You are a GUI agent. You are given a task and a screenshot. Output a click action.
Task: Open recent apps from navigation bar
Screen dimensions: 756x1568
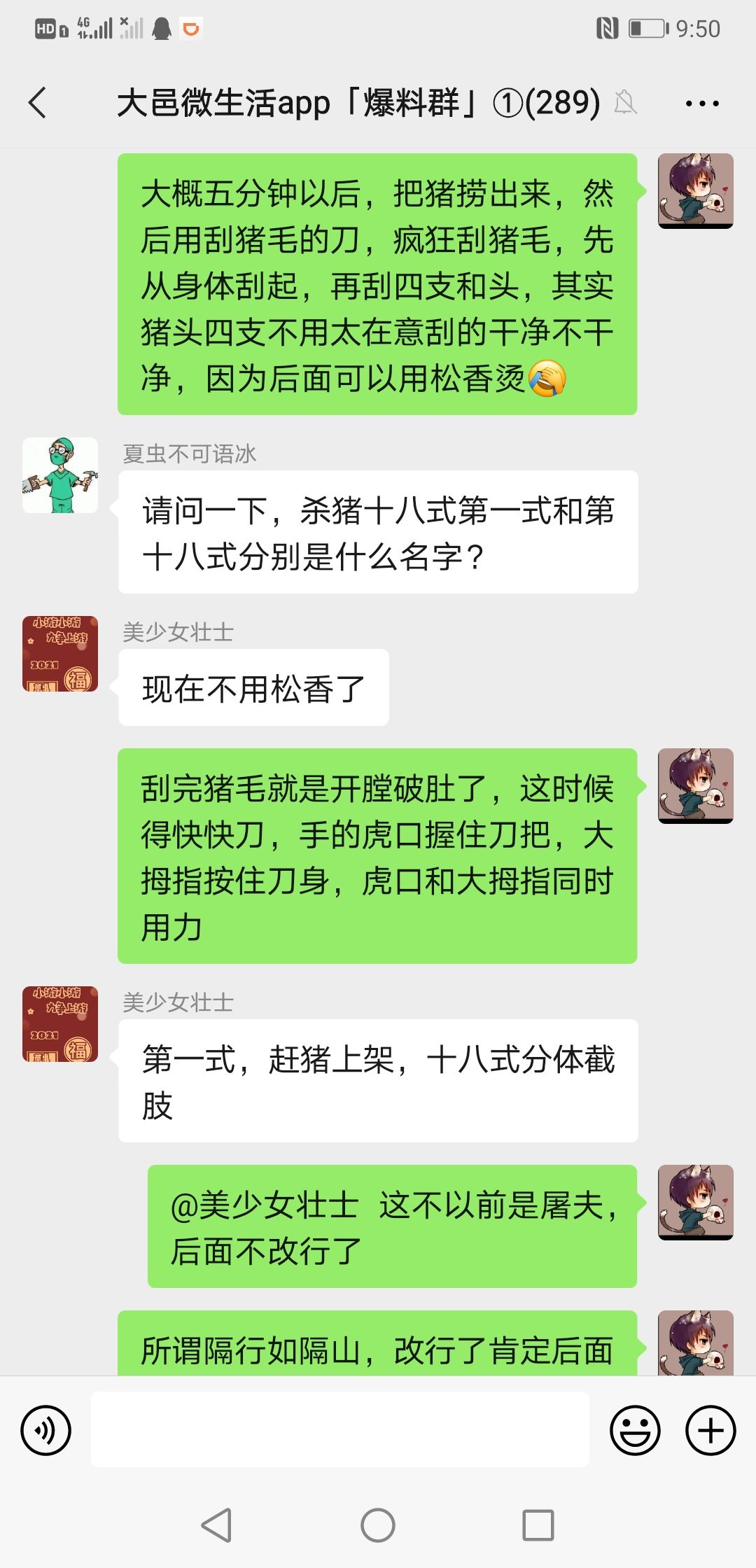click(538, 1525)
